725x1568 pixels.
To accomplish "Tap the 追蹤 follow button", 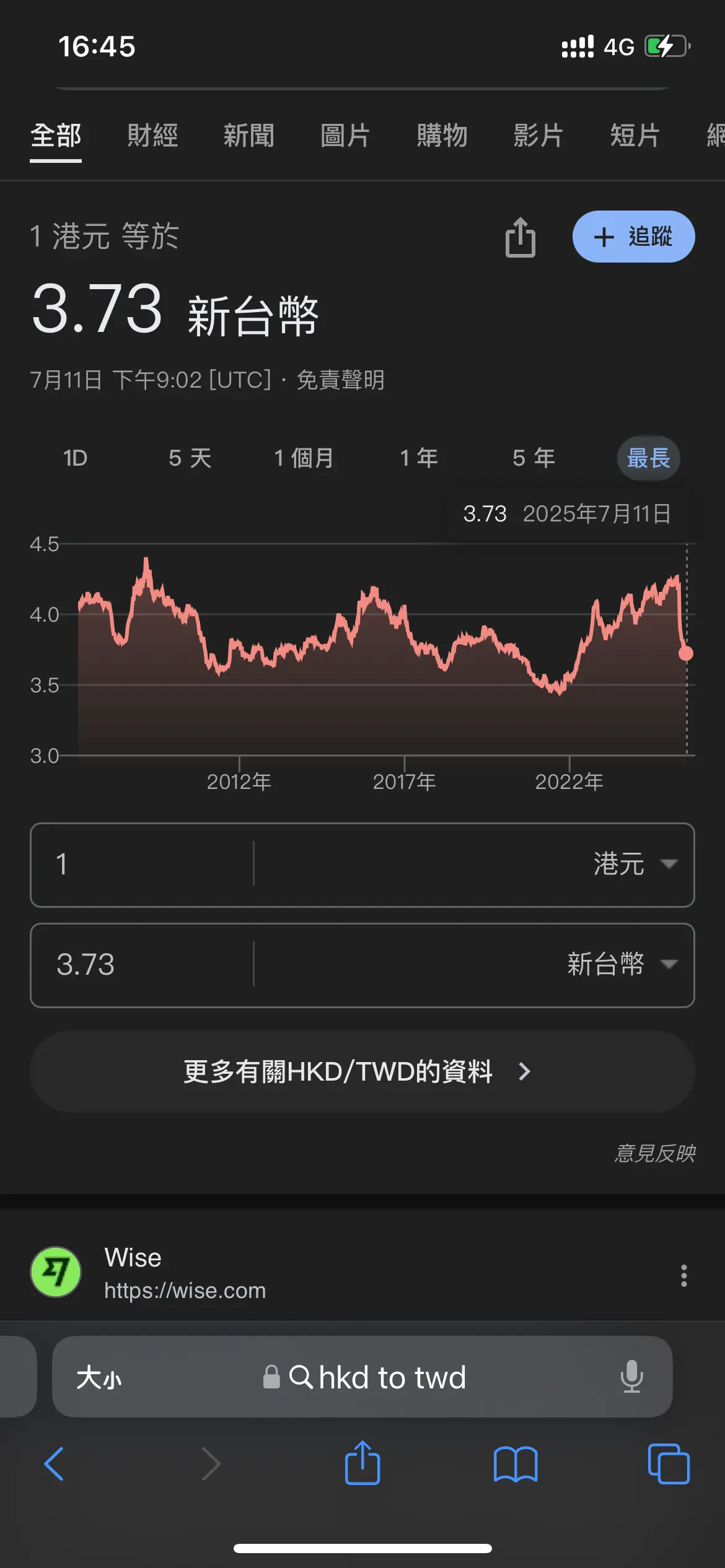I will point(633,237).
